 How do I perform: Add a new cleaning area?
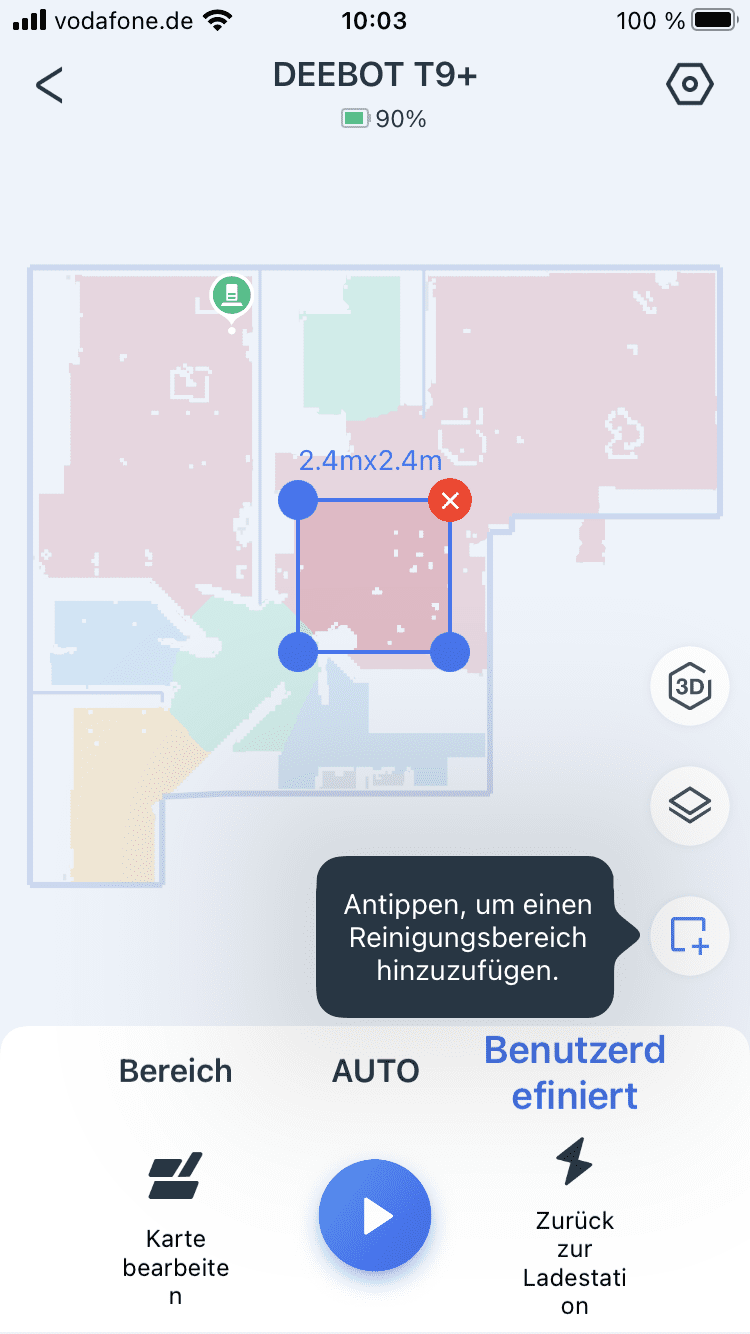tap(690, 935)
